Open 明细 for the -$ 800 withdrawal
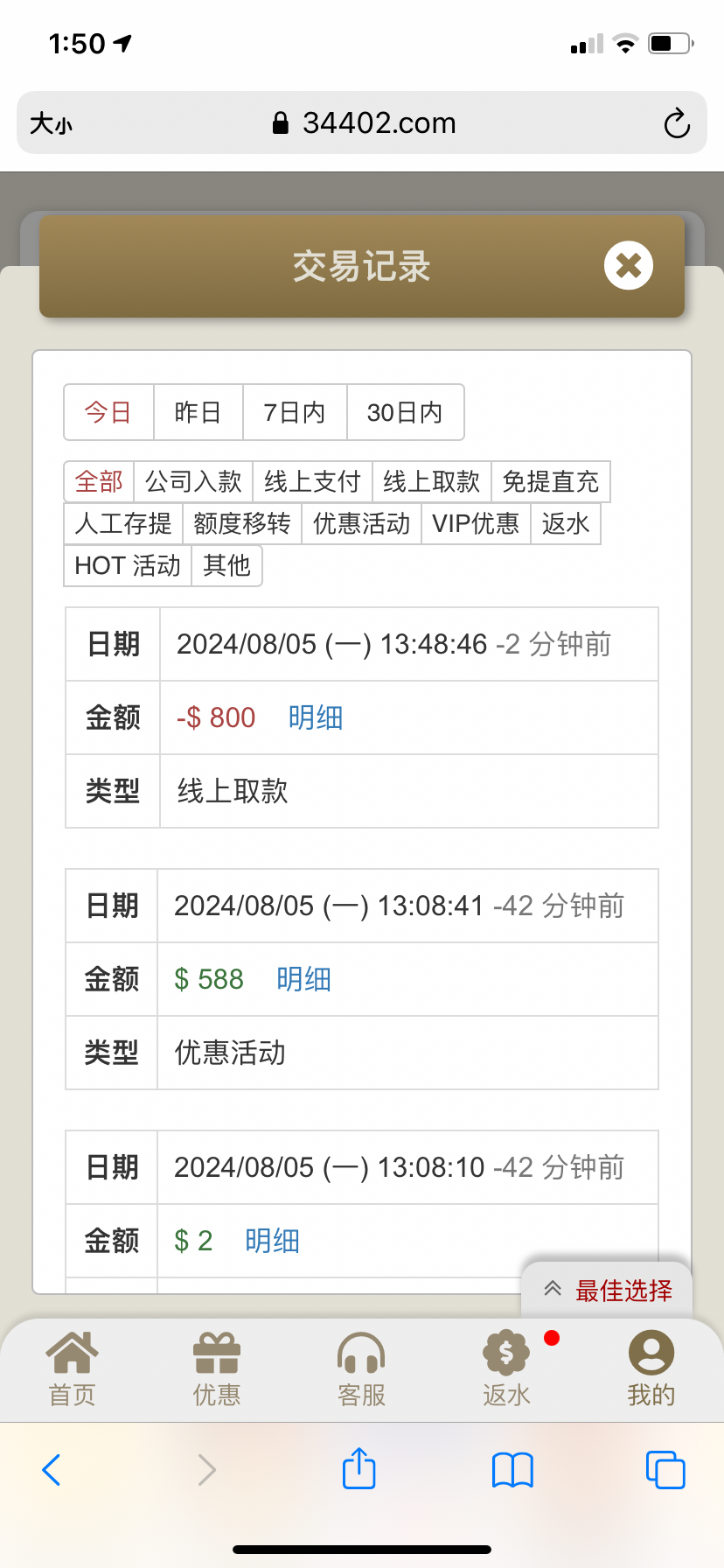Image resolution: width=724 pixels, height=1568 pixels. pos(316,717)
